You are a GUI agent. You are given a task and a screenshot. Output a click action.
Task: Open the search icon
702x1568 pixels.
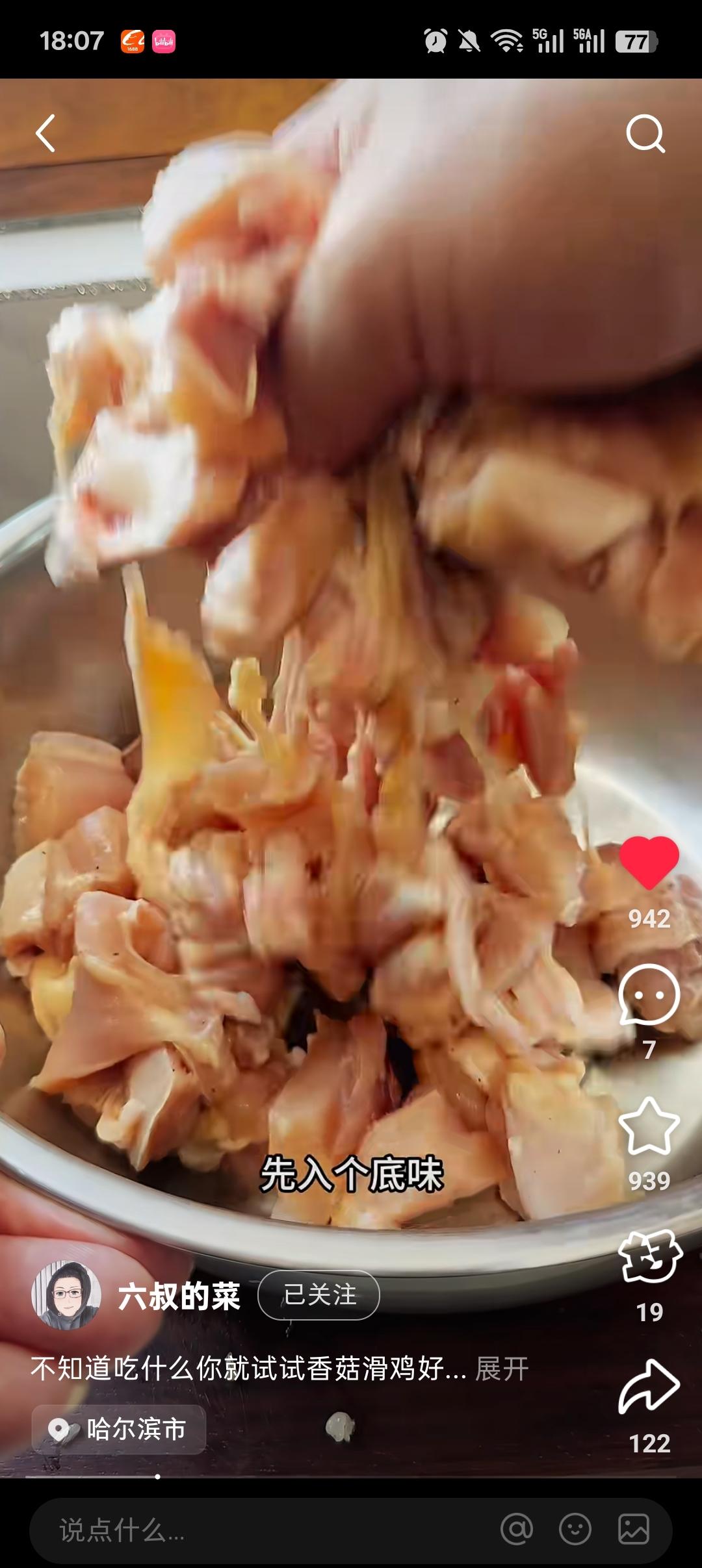point(645,134)
